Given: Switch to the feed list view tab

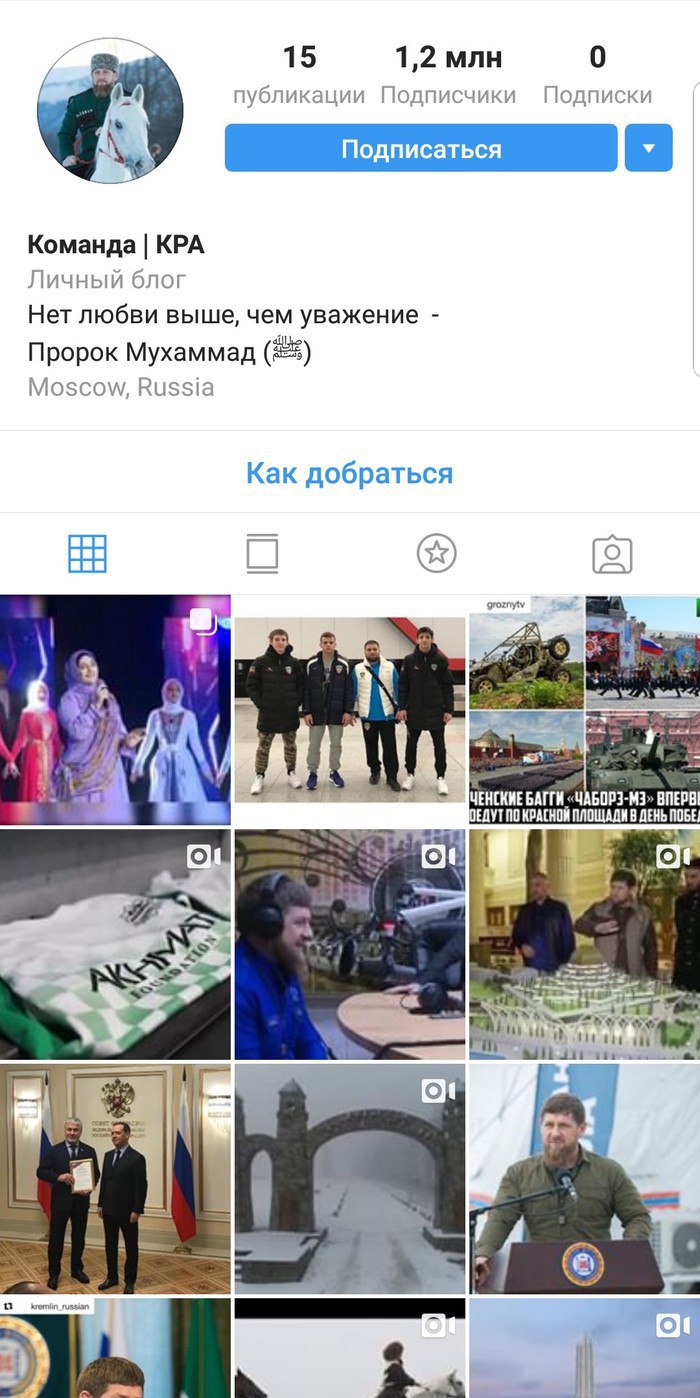Looking at the screenshot, I should tap(262, 553).
